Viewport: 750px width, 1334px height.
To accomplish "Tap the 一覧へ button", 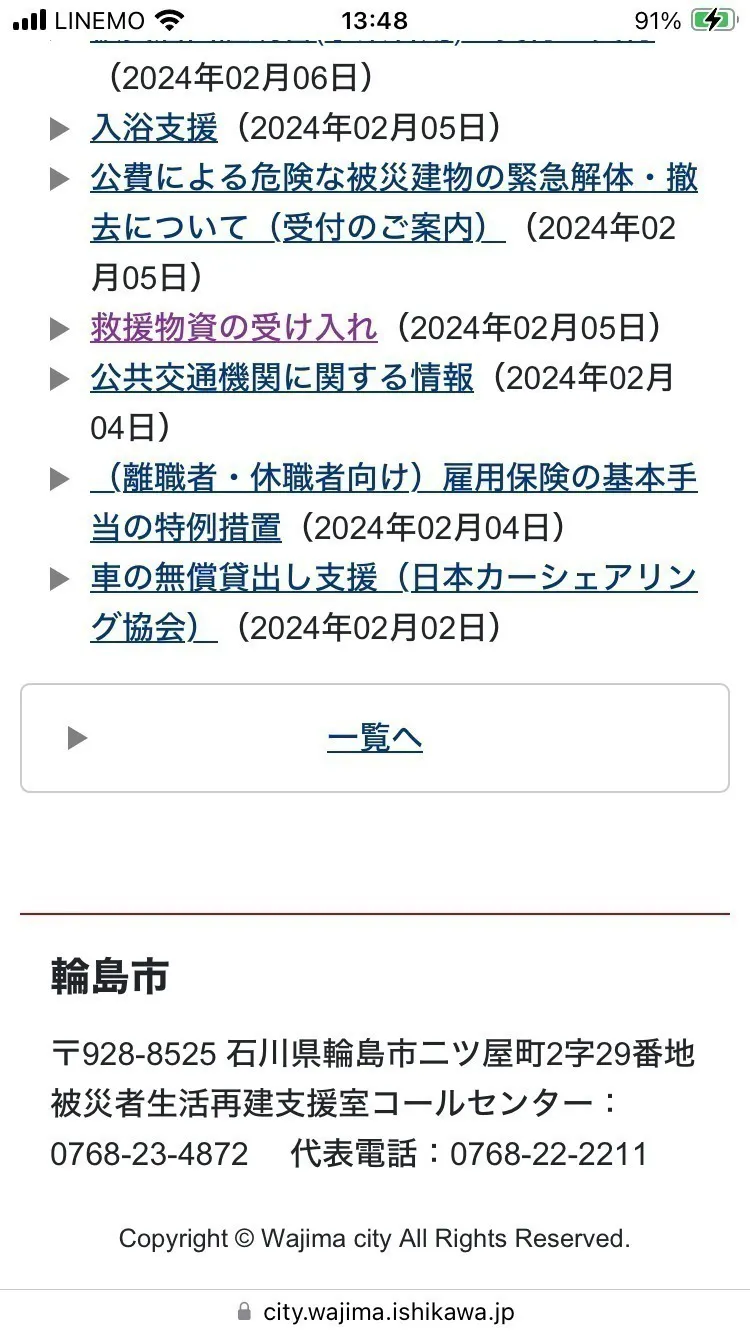I will tap(375, 738).
